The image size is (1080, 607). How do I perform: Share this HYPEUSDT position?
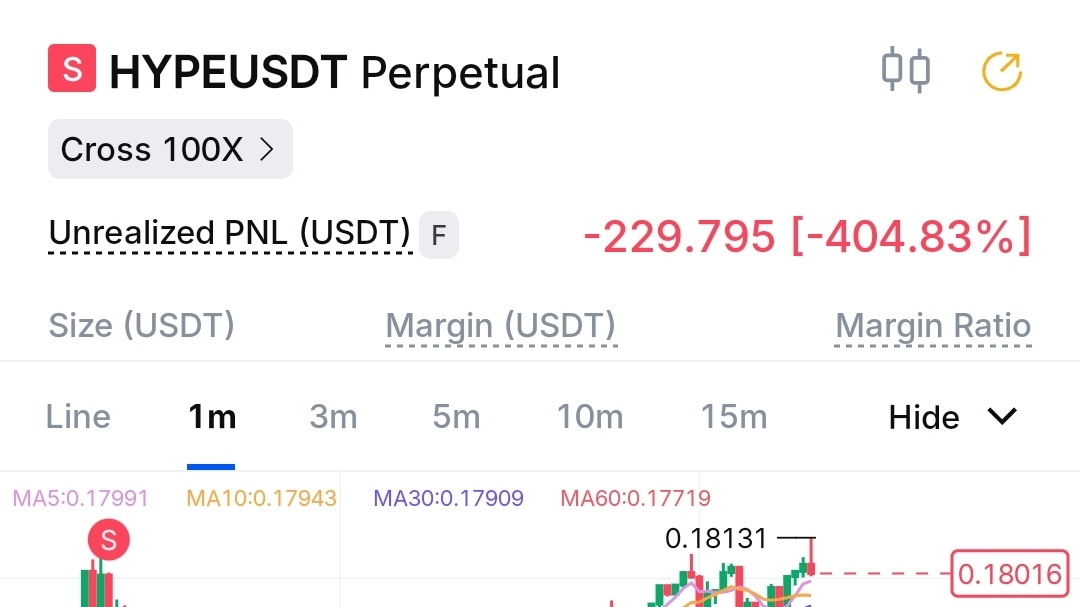(x=1002, y=72)
